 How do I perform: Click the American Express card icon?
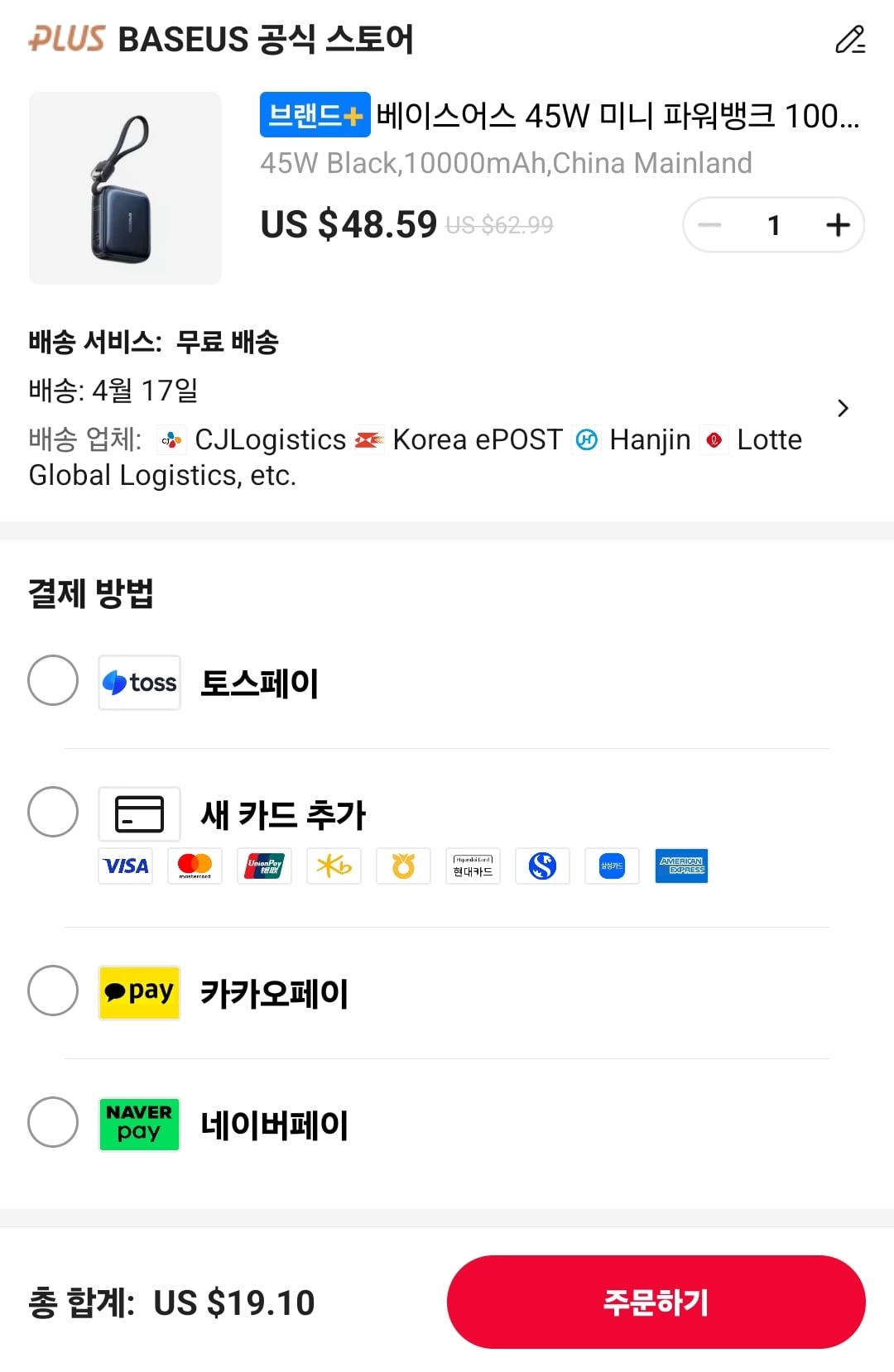click(681, 866)
